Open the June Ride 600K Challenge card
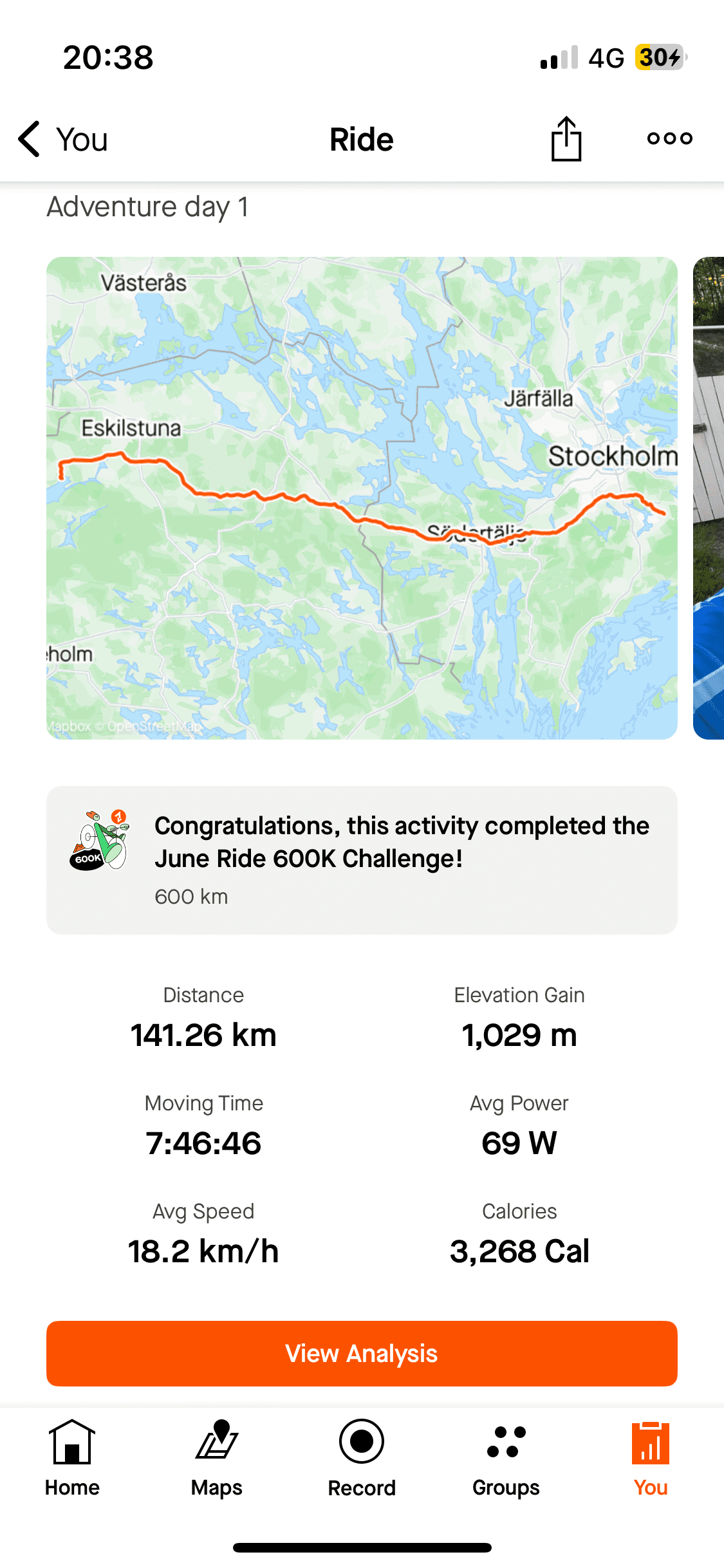Viewport: 724px width, 1568px height. [362, 860]
